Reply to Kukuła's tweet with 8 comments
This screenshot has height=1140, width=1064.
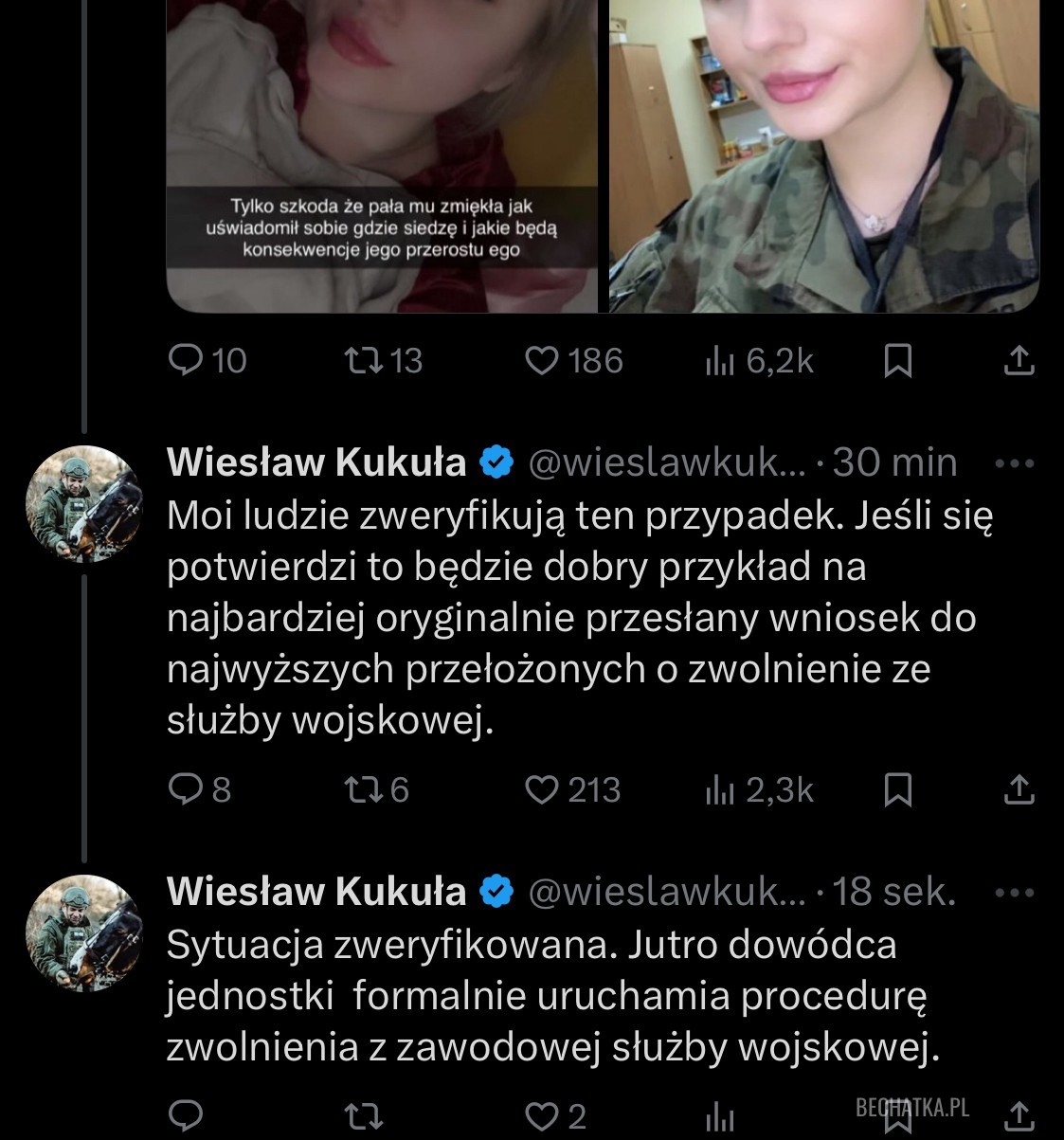[x=186, y=789]
